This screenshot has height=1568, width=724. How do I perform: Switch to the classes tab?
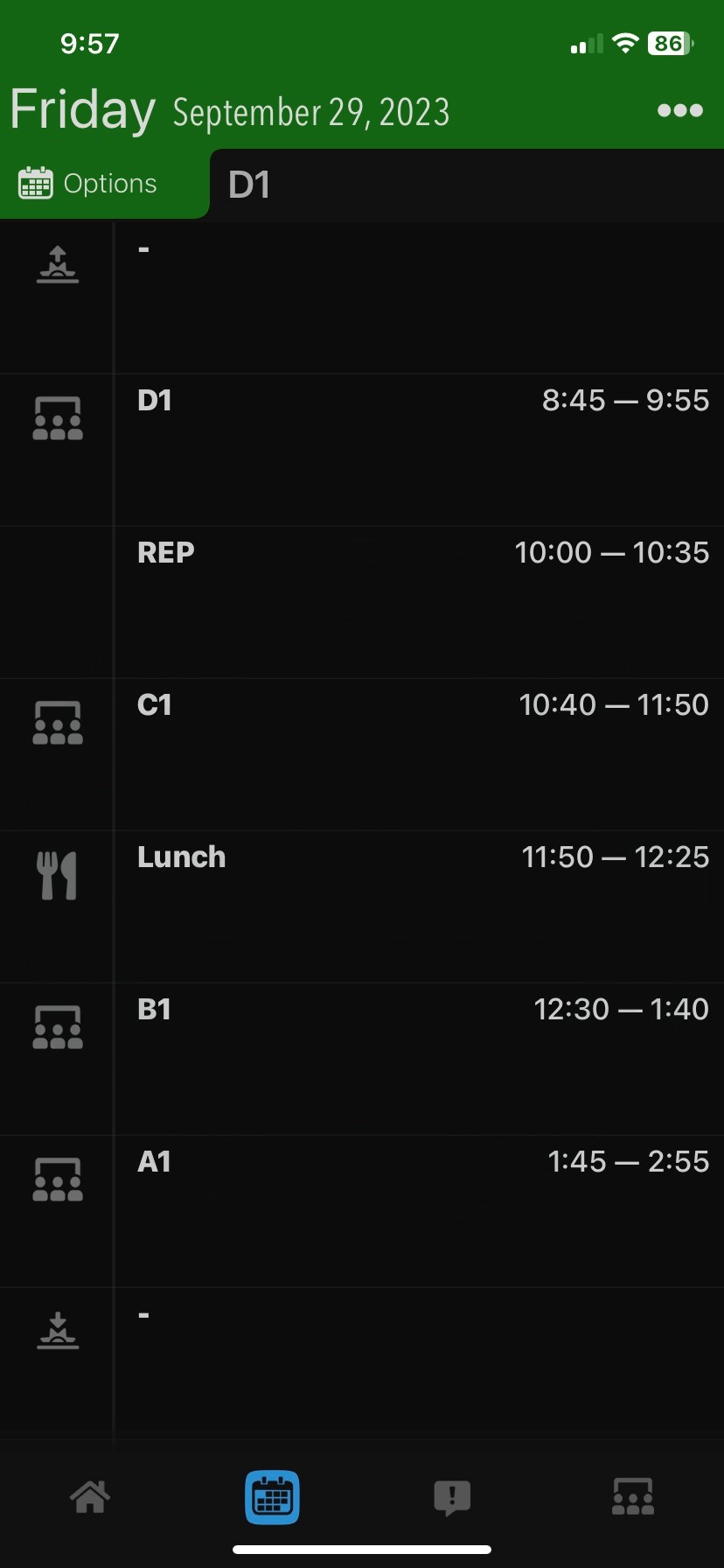click(633, 1497)
